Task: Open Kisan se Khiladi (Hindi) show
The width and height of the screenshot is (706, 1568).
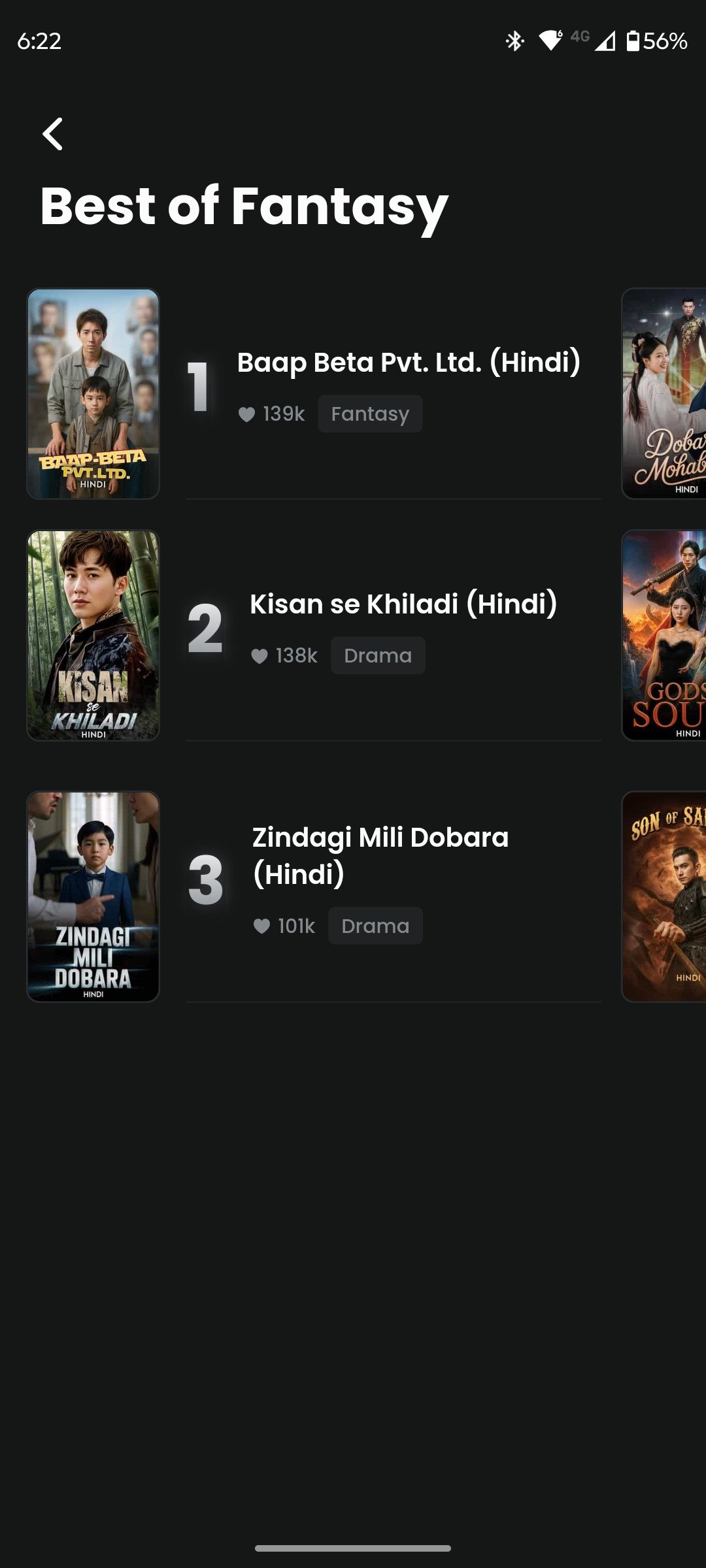Action: coord(403,605)
